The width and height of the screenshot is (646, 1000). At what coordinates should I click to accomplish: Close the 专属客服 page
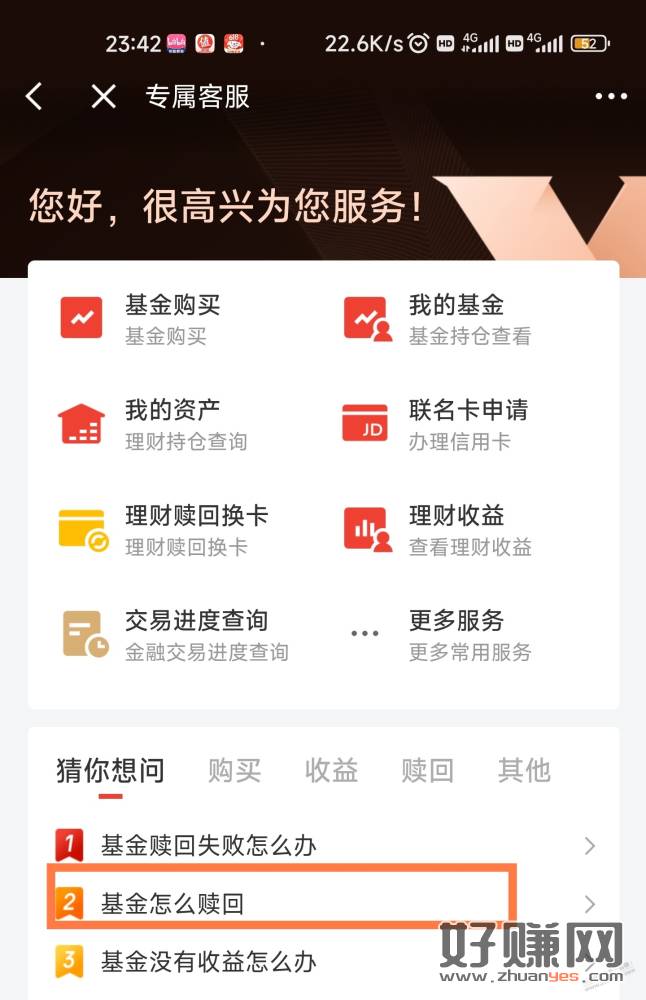[x=103, y=97]
